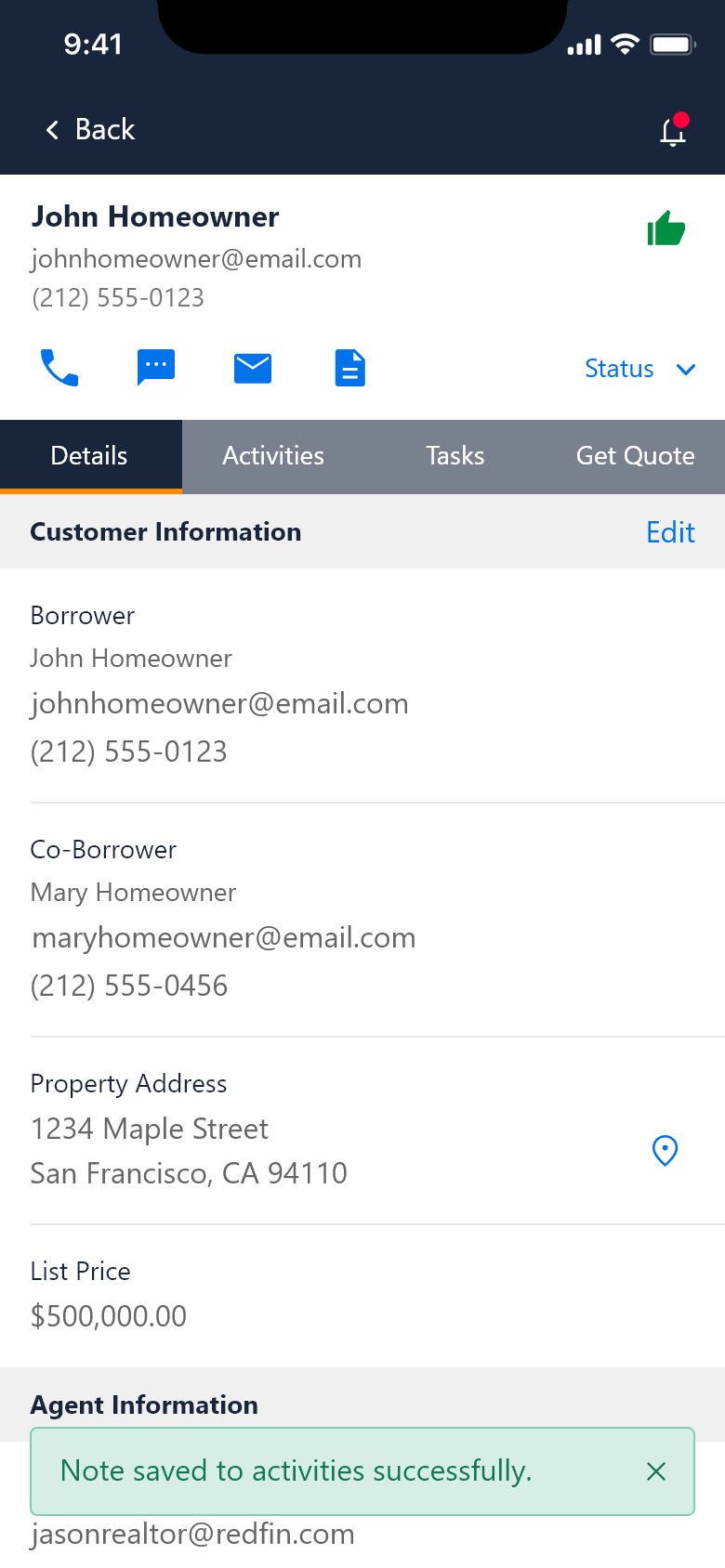This screenshot has height=1568, width=725.
Task: Send a text message to John
Action: point(156,368)
